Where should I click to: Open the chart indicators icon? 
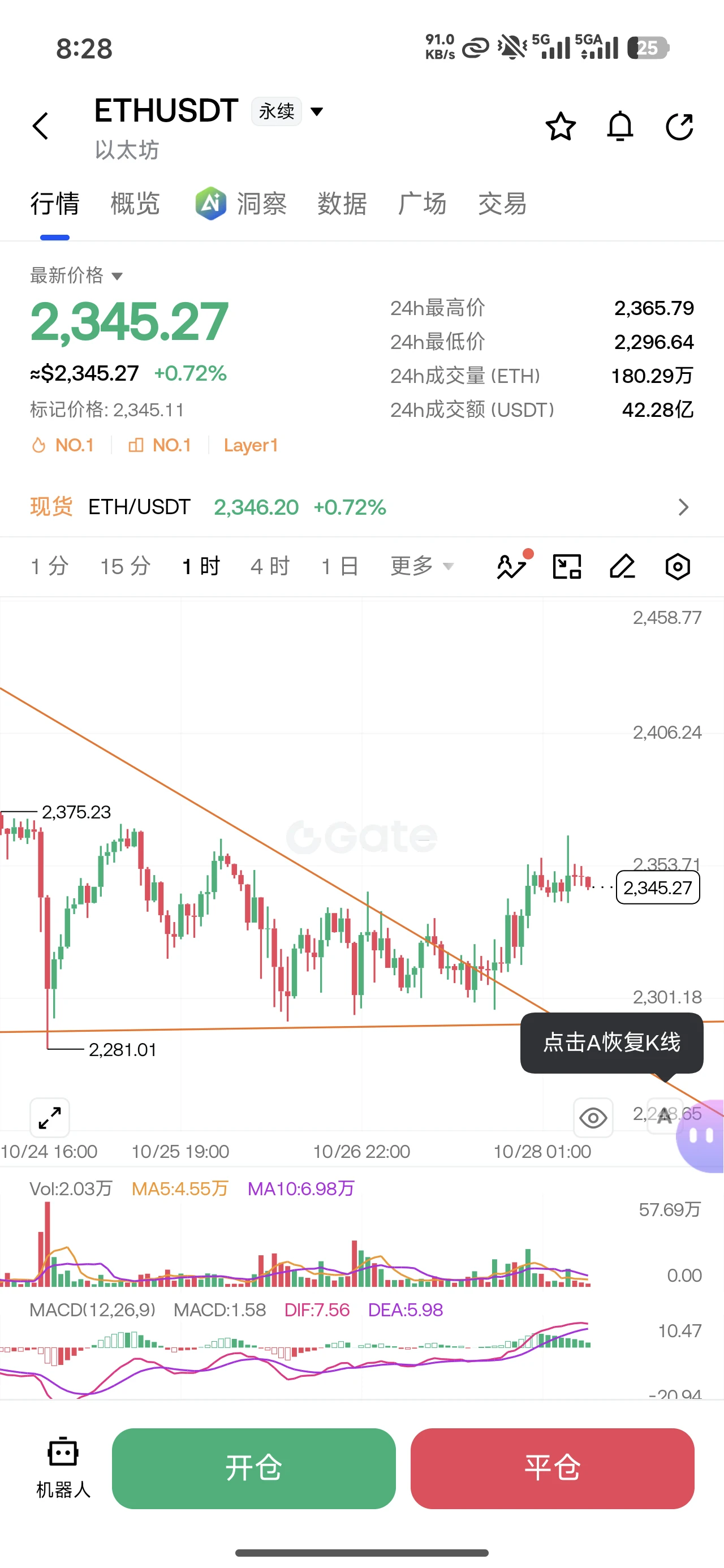(512, 566)
